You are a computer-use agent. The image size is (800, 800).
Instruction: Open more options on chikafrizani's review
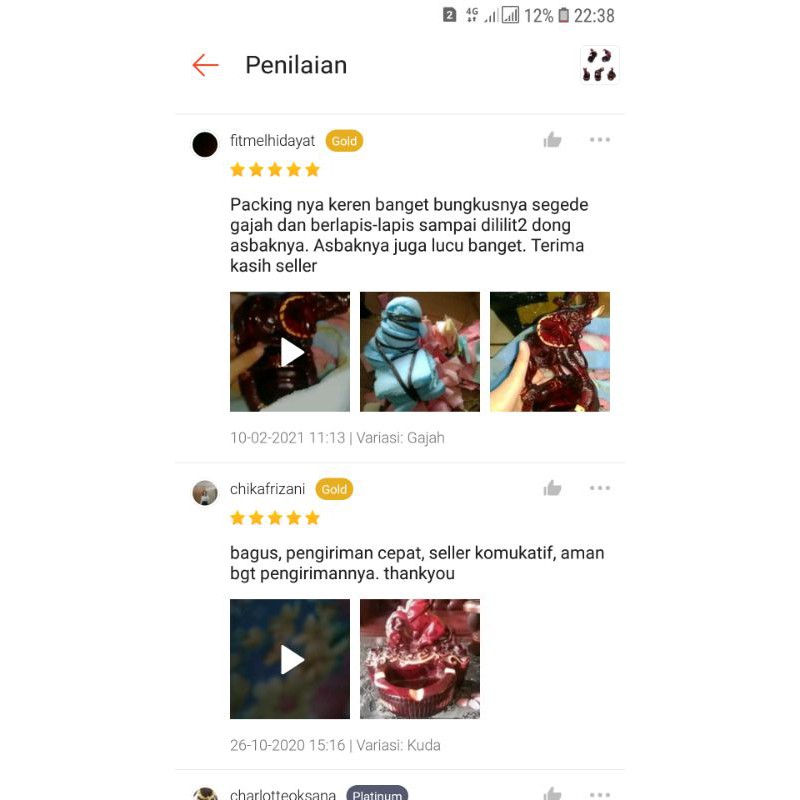pyautogui.click(x=600, y=488)
